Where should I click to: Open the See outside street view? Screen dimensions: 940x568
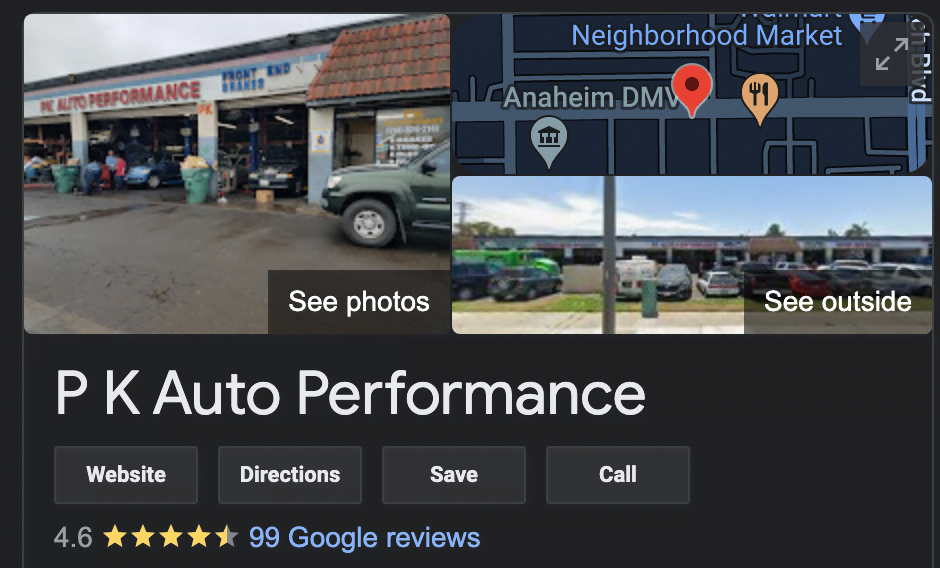click(837, 302)
